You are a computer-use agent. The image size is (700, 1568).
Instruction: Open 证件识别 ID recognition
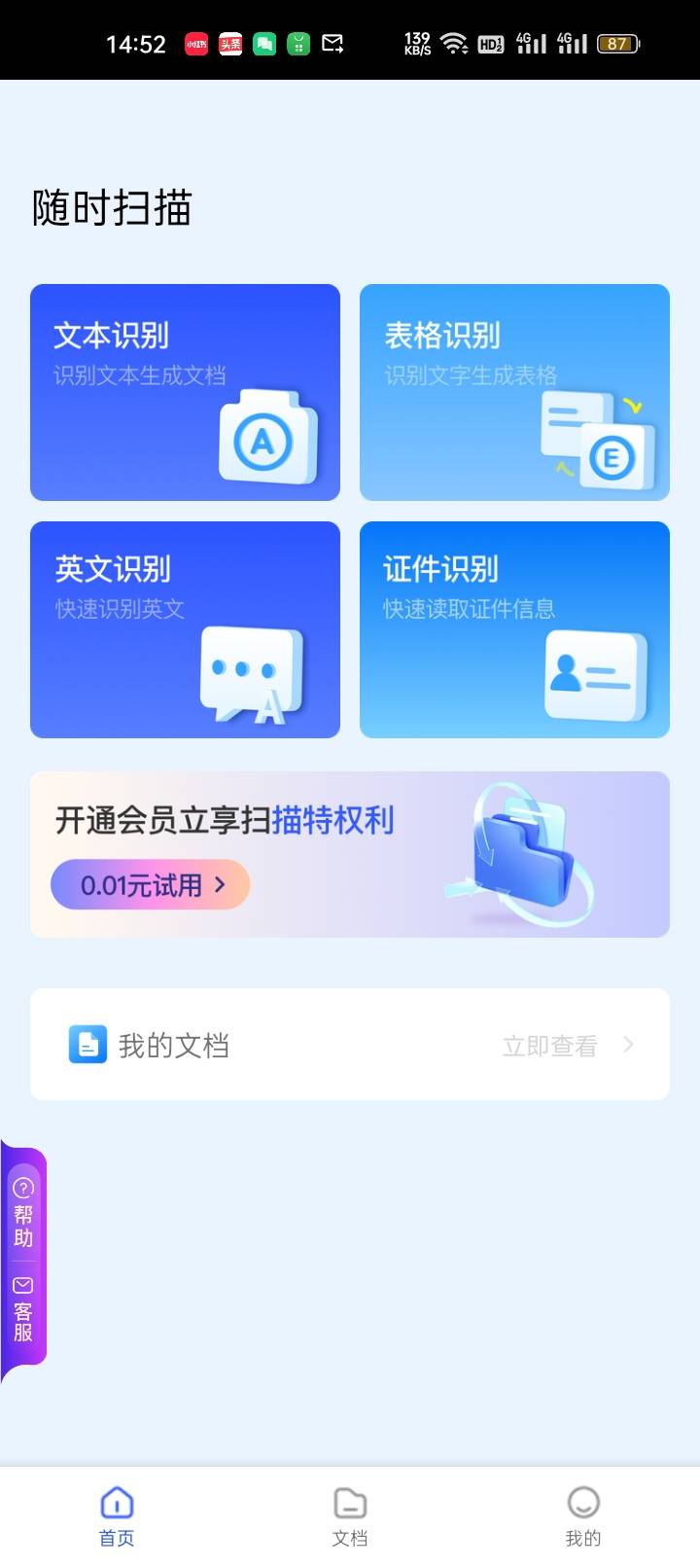(514, 629)
